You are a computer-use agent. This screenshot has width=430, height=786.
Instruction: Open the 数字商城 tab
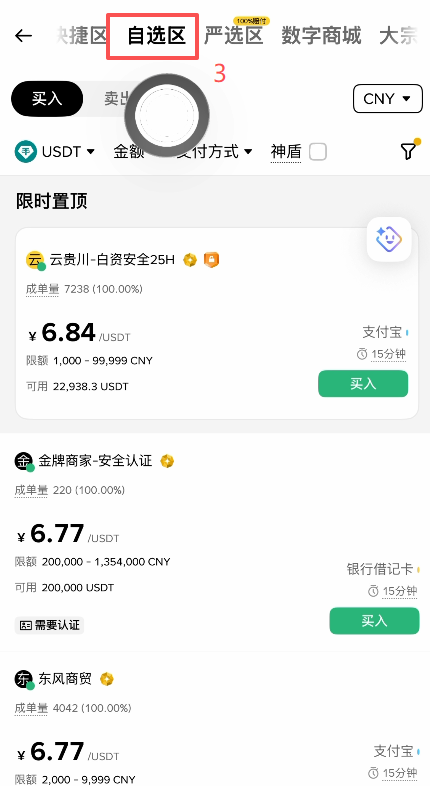click(x=321, y=36)
